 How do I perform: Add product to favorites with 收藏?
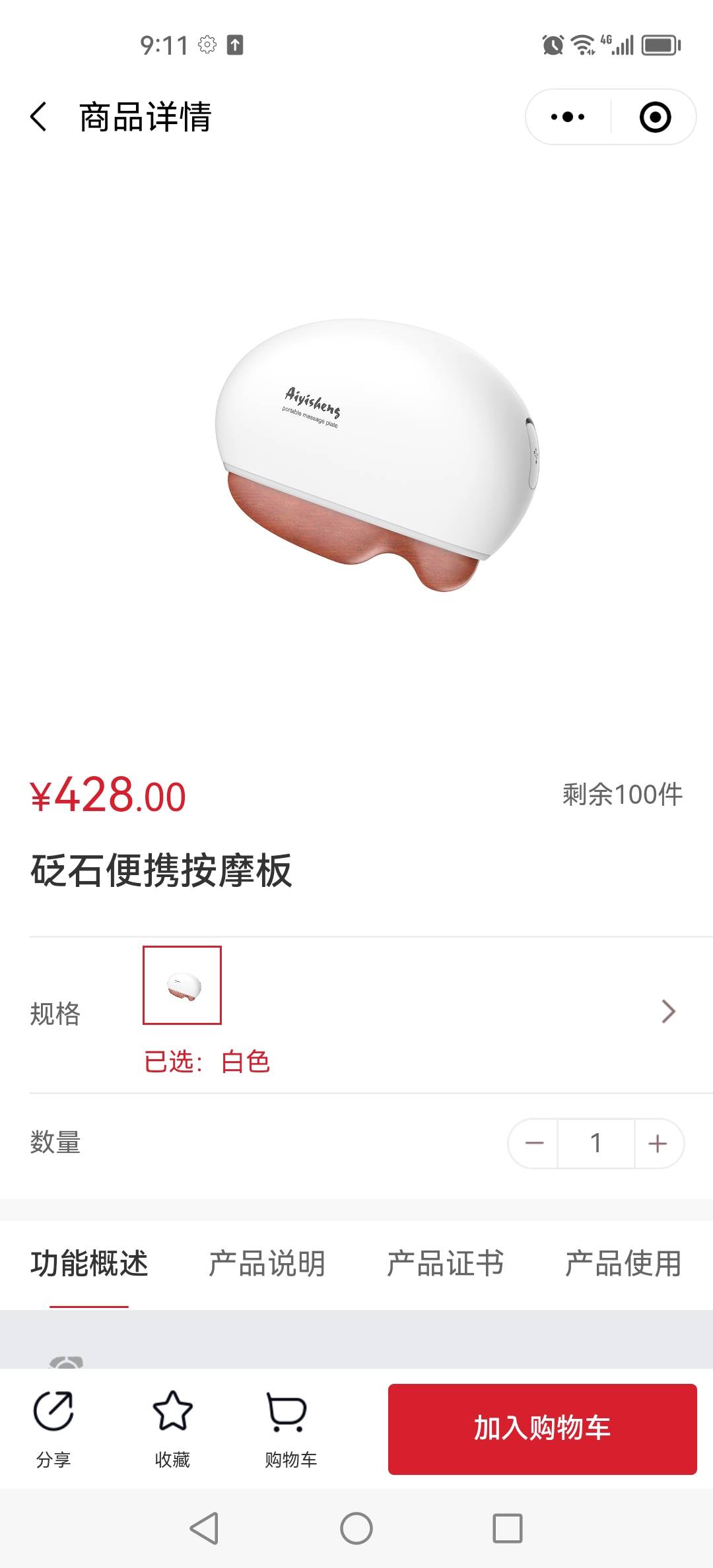click(x=172, y=1429)
